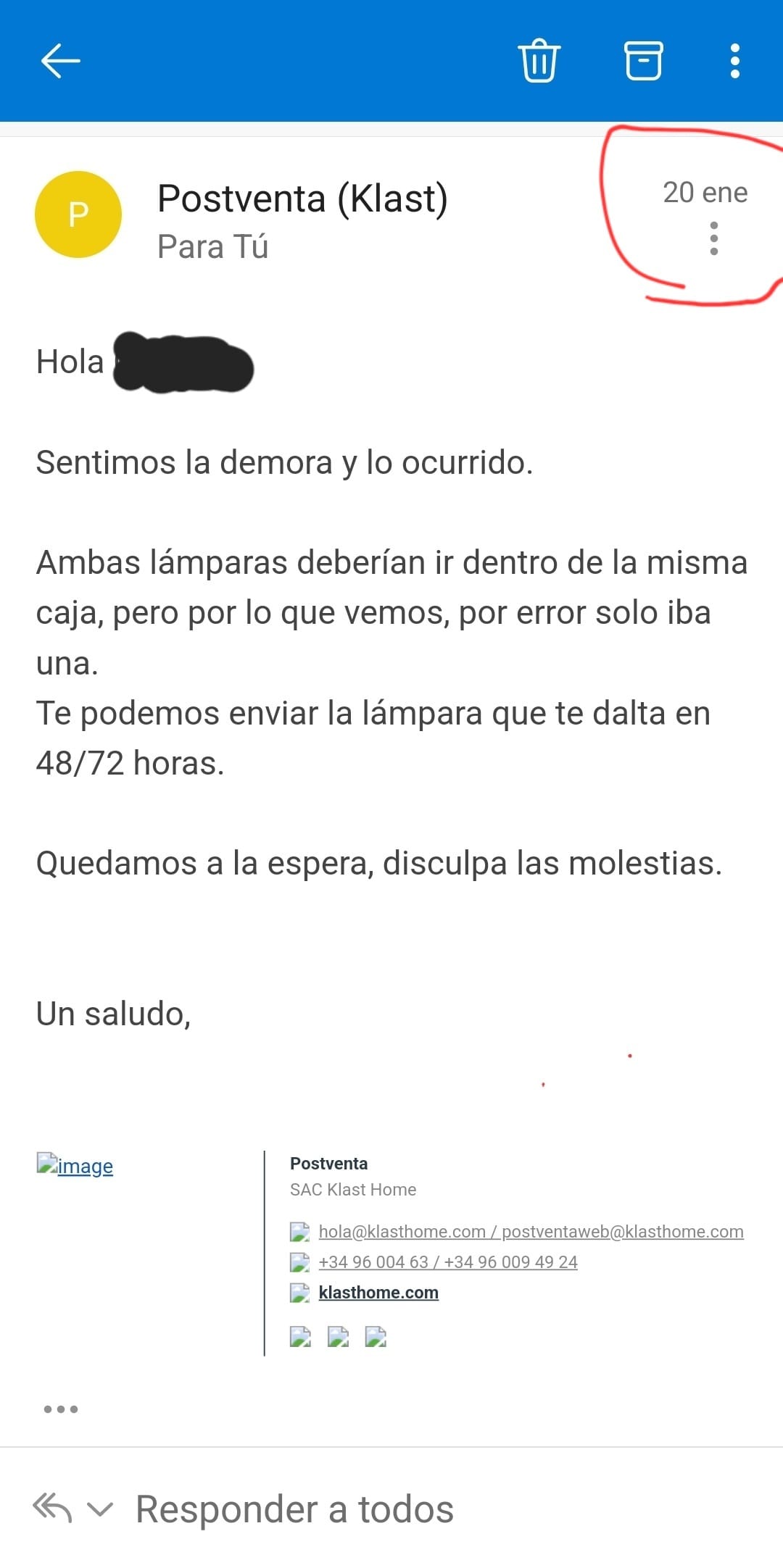Screen dimensions: 783x1568
Task: Archive this email
Action: (643, 61)
